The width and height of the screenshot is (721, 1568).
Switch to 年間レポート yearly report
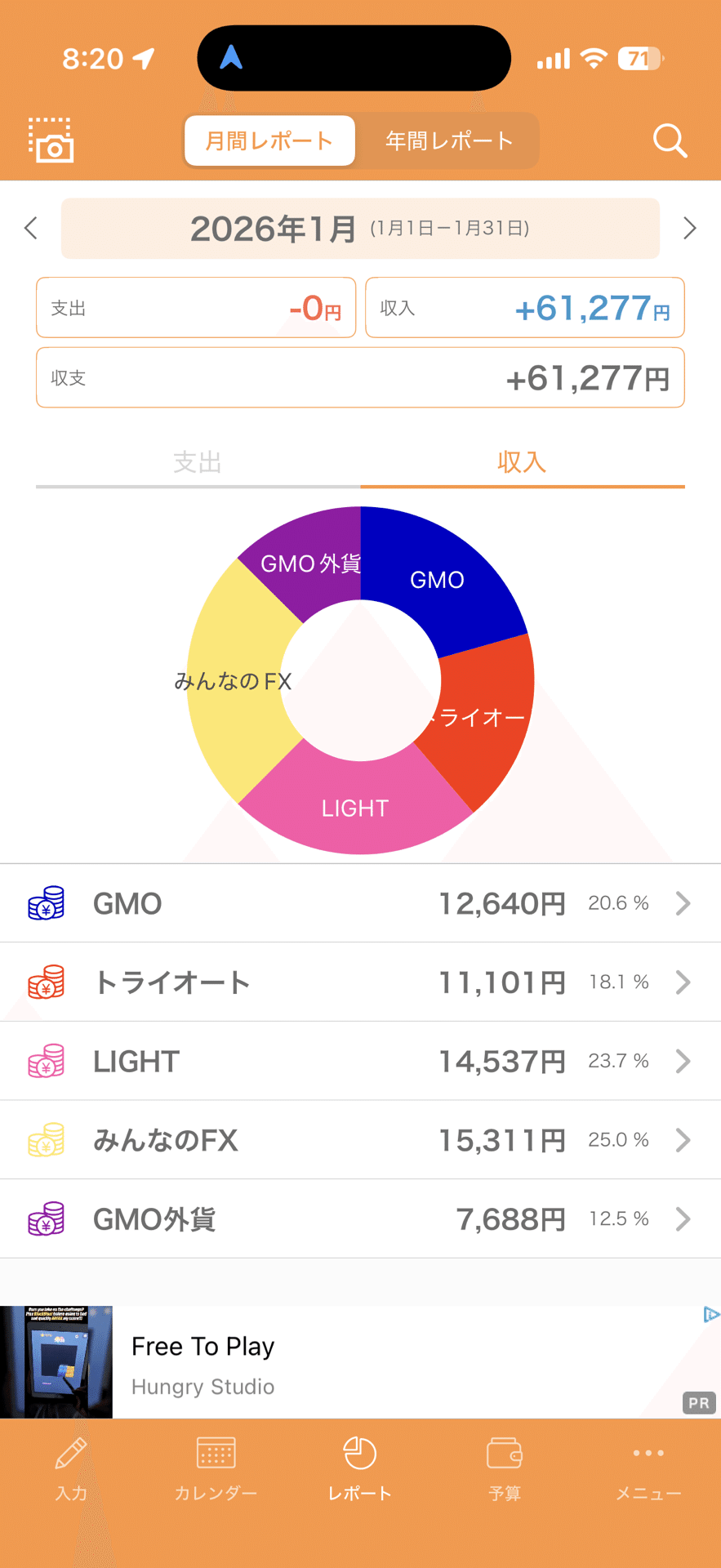[x=448, y=141]
